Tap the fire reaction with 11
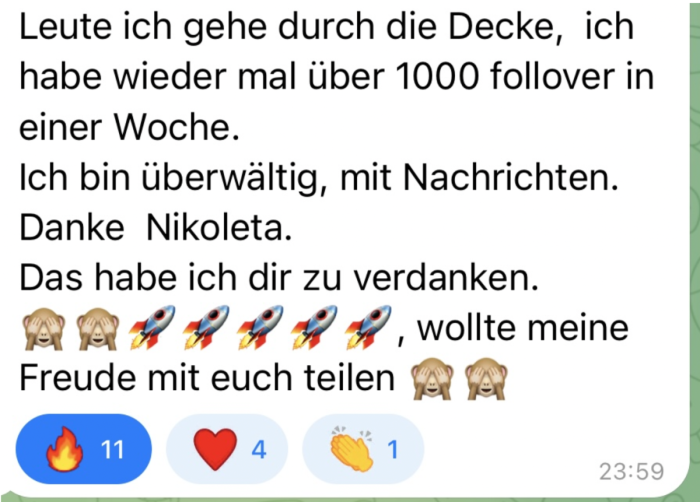 click(x=84, y=450)
